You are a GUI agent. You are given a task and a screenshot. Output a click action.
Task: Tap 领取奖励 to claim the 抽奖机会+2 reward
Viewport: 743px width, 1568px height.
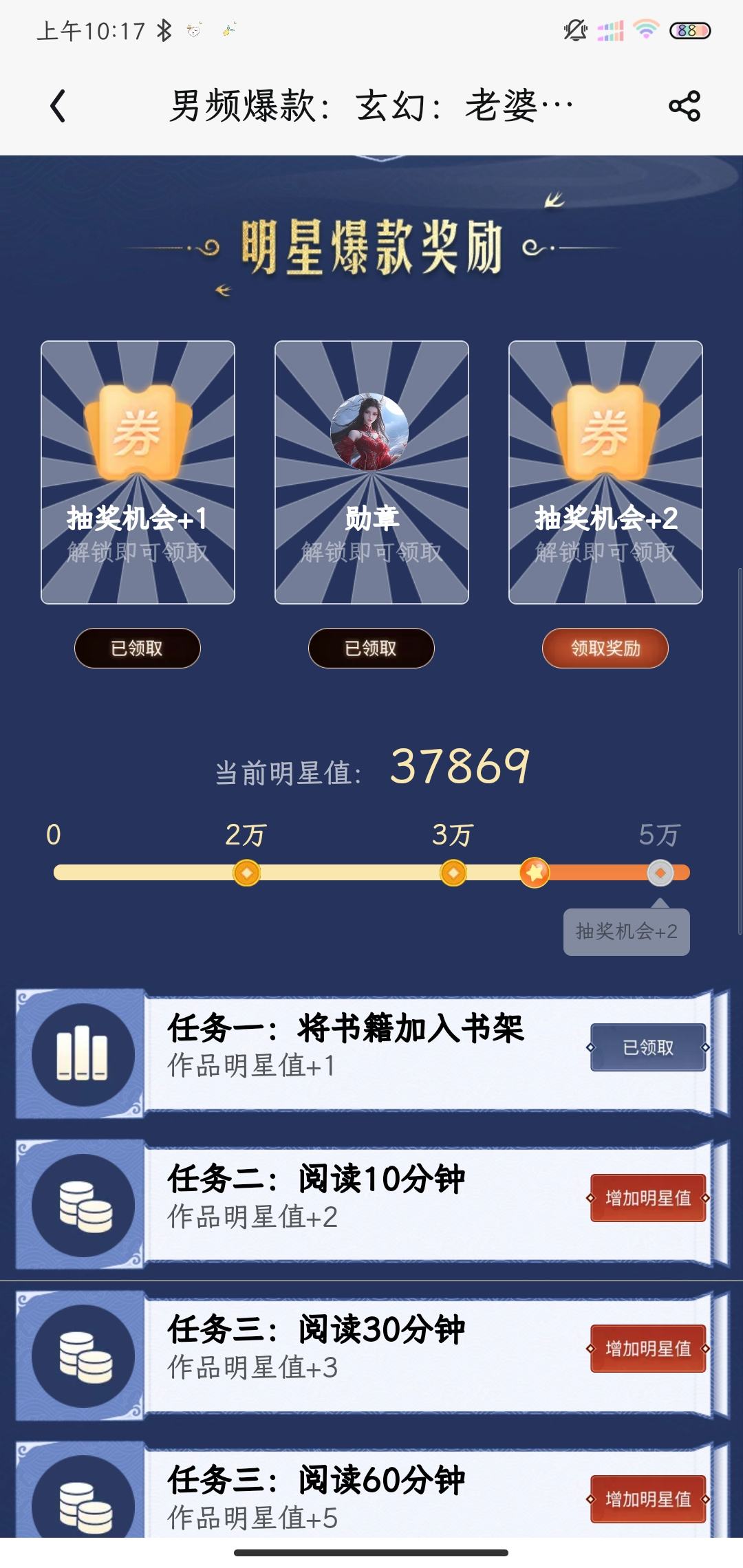pyautogui.click(x=605, y=648)
